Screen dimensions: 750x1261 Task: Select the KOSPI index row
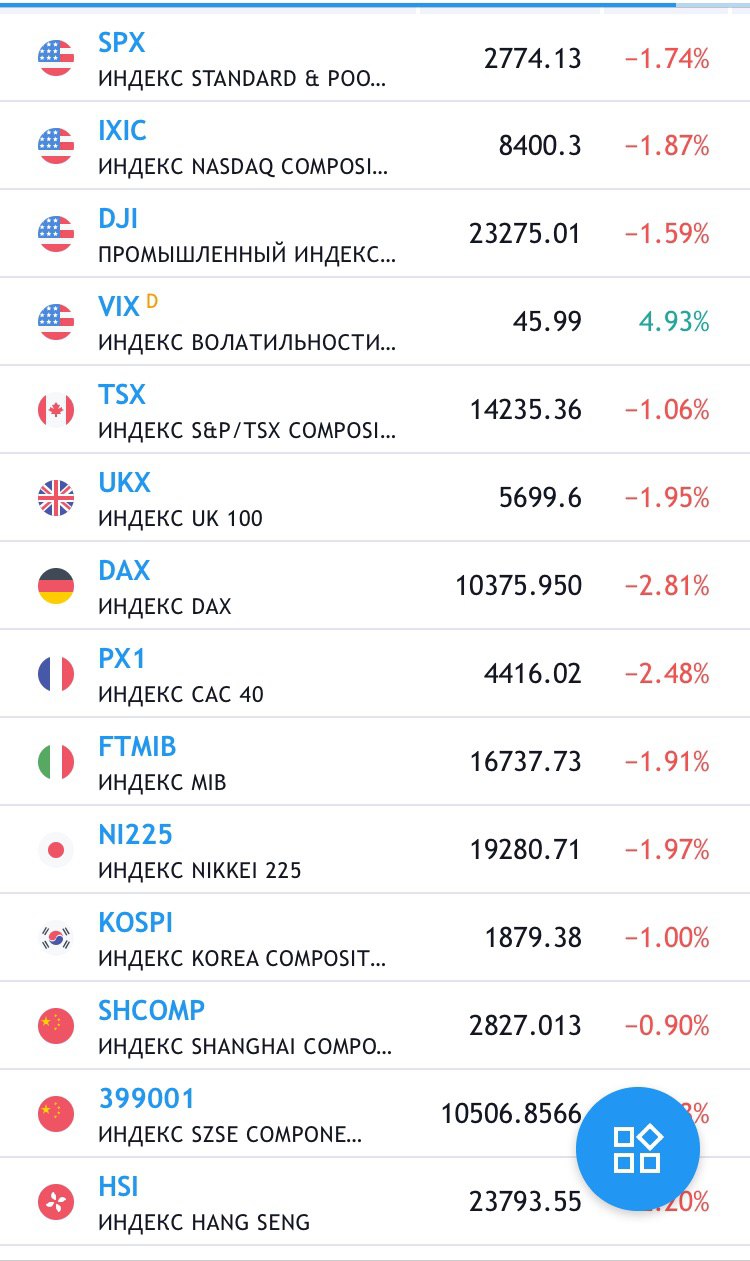pos(375,937)
